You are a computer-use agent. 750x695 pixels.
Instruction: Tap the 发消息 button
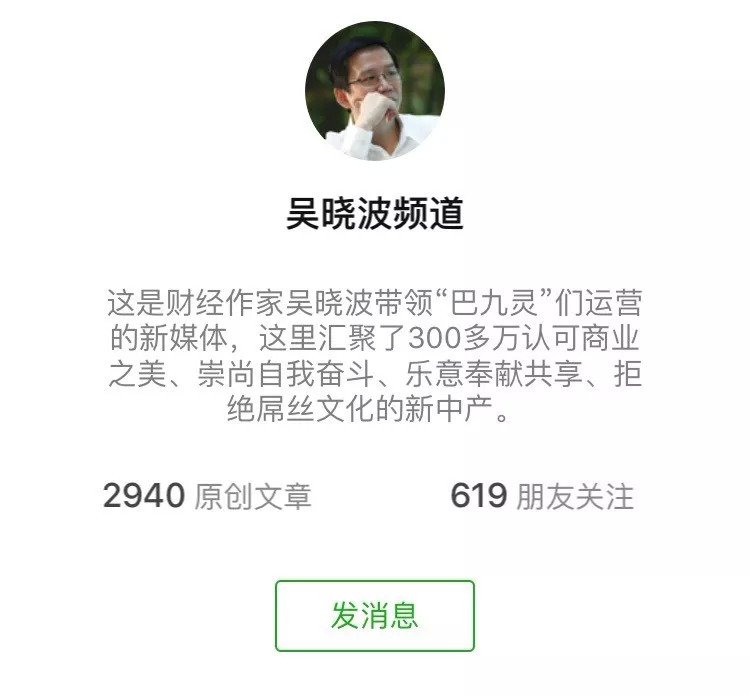coord(375,616)
